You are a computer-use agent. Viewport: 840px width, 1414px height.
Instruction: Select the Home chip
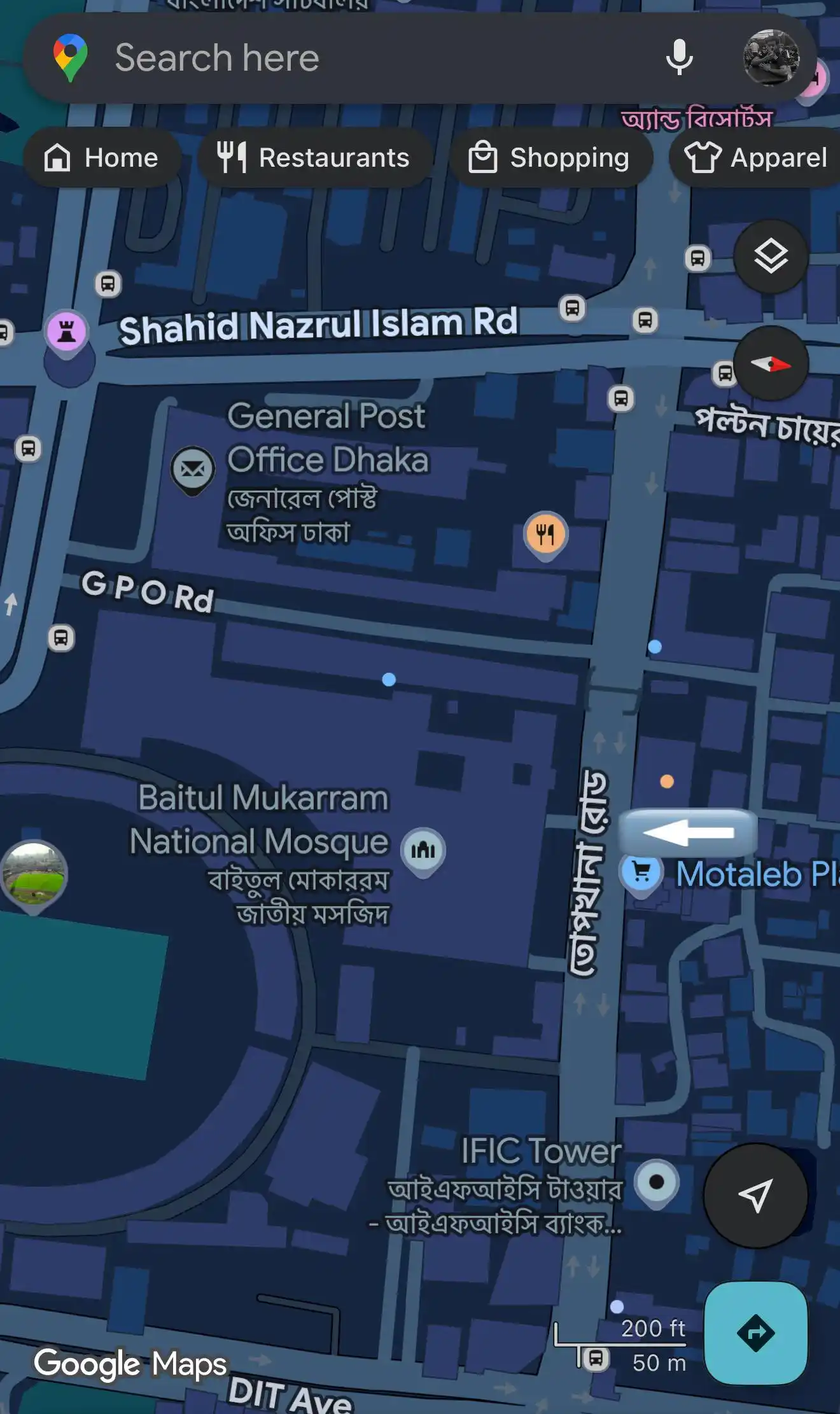coord(102,158)
